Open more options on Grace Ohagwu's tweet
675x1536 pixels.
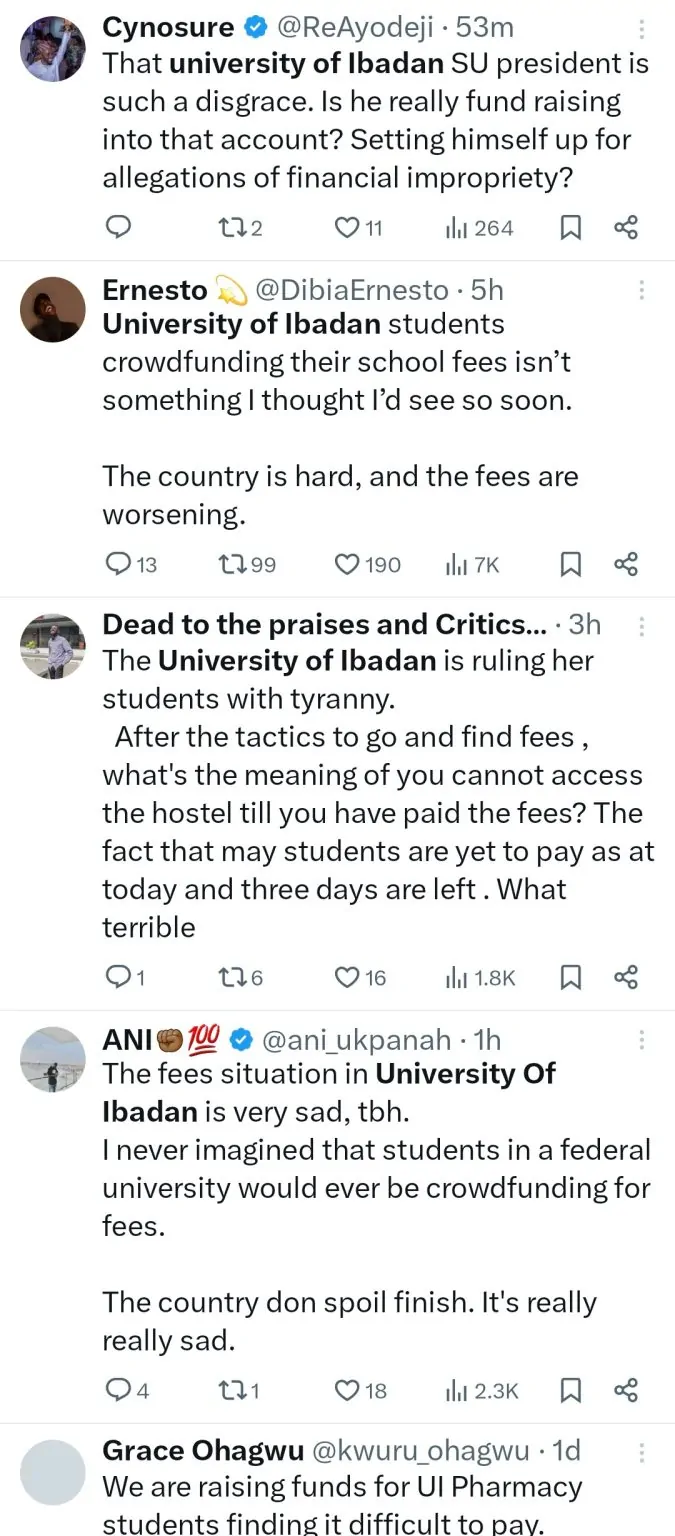pos(642,1450)
